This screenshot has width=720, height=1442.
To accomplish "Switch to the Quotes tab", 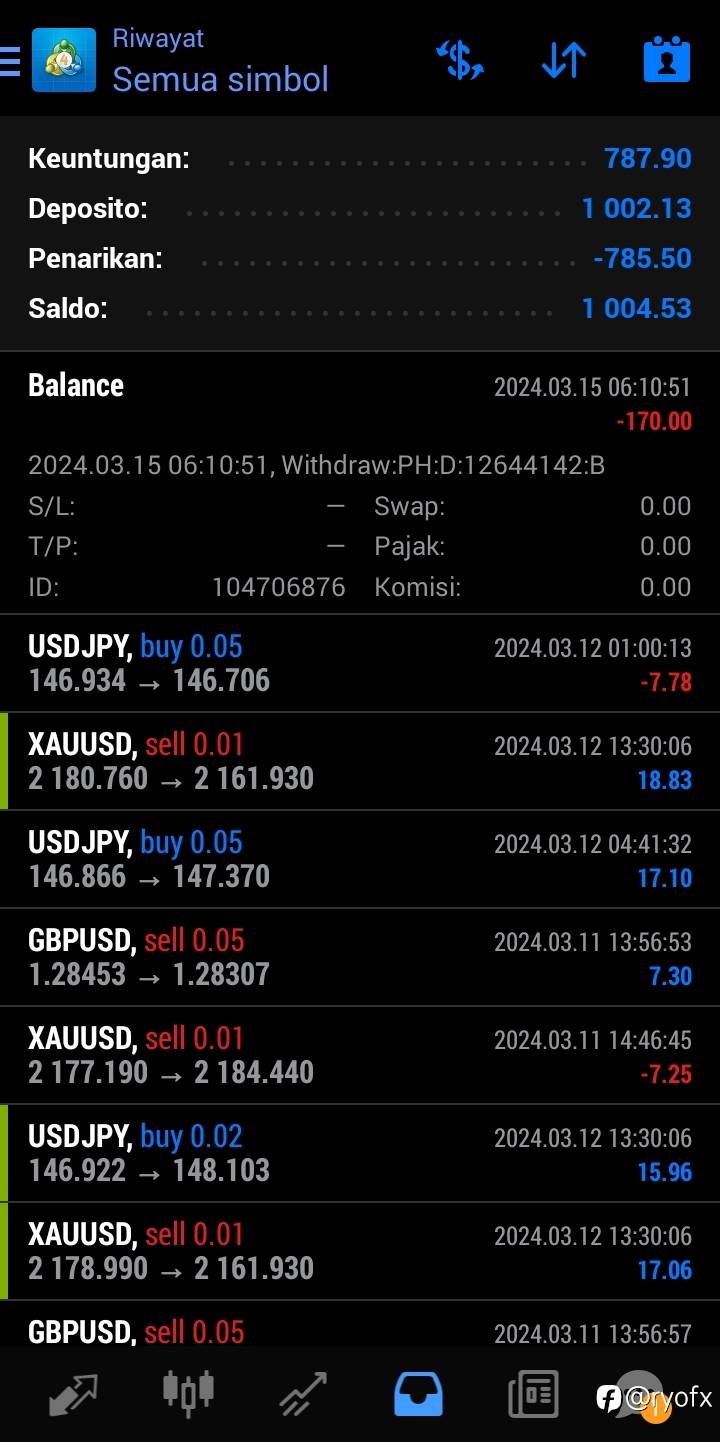I will (x=73, y=1392).
